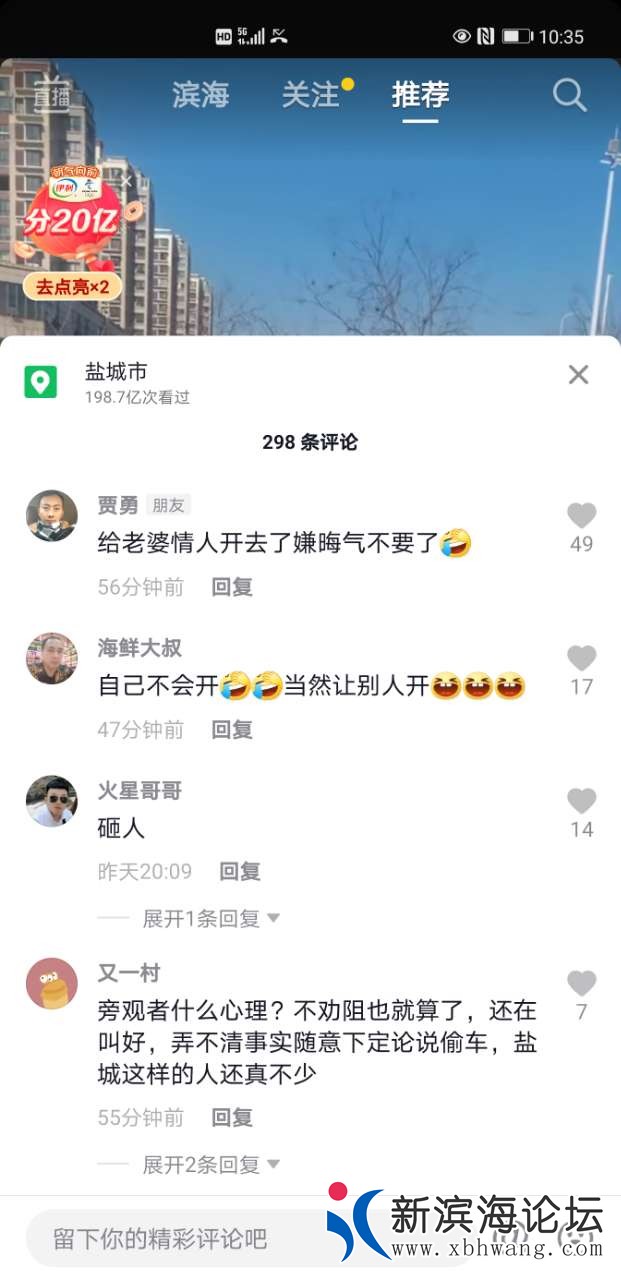Reply to 火星哥哥's comment
621x1280 pixels.
click(x=240, y=872)
